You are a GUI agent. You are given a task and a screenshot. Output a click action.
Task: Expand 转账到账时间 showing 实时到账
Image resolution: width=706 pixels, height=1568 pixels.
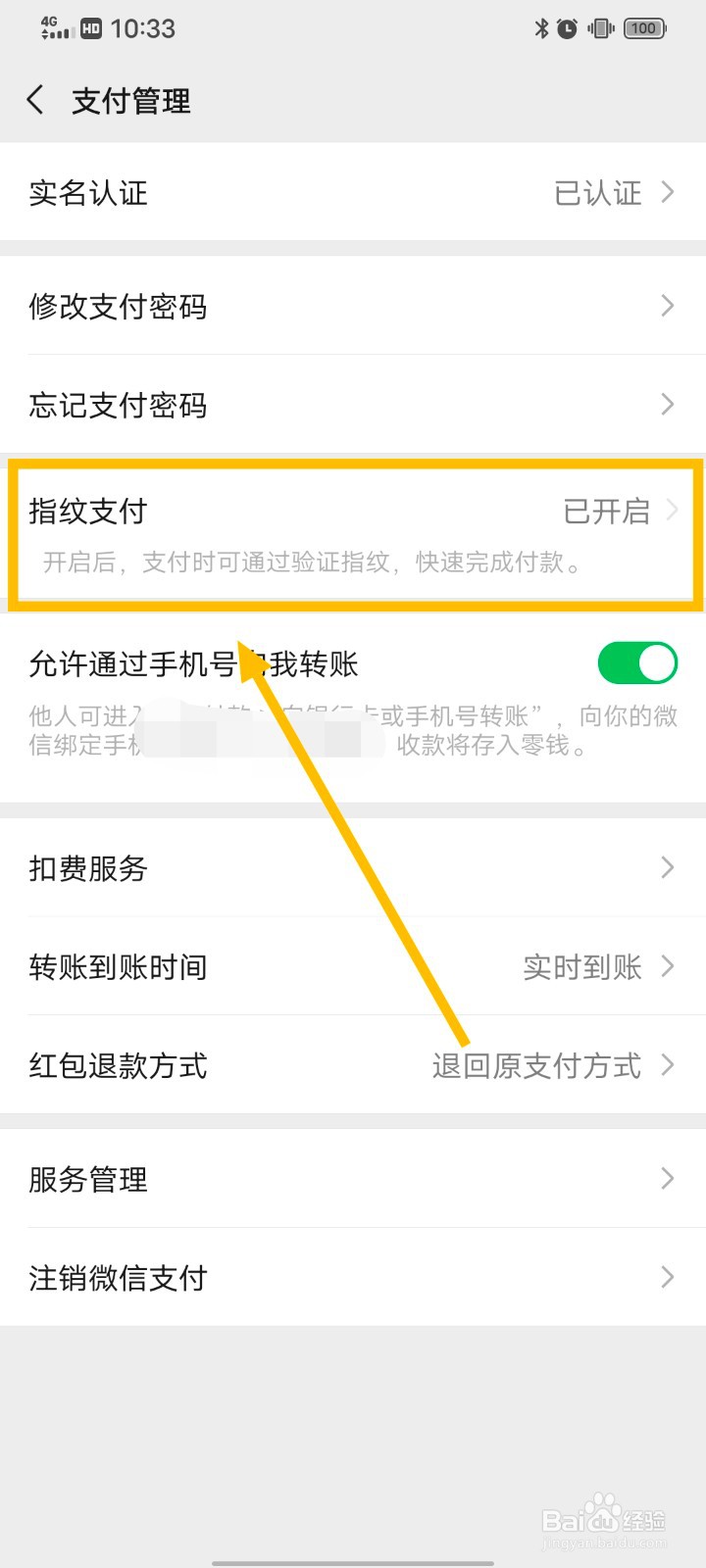[353, 967]
